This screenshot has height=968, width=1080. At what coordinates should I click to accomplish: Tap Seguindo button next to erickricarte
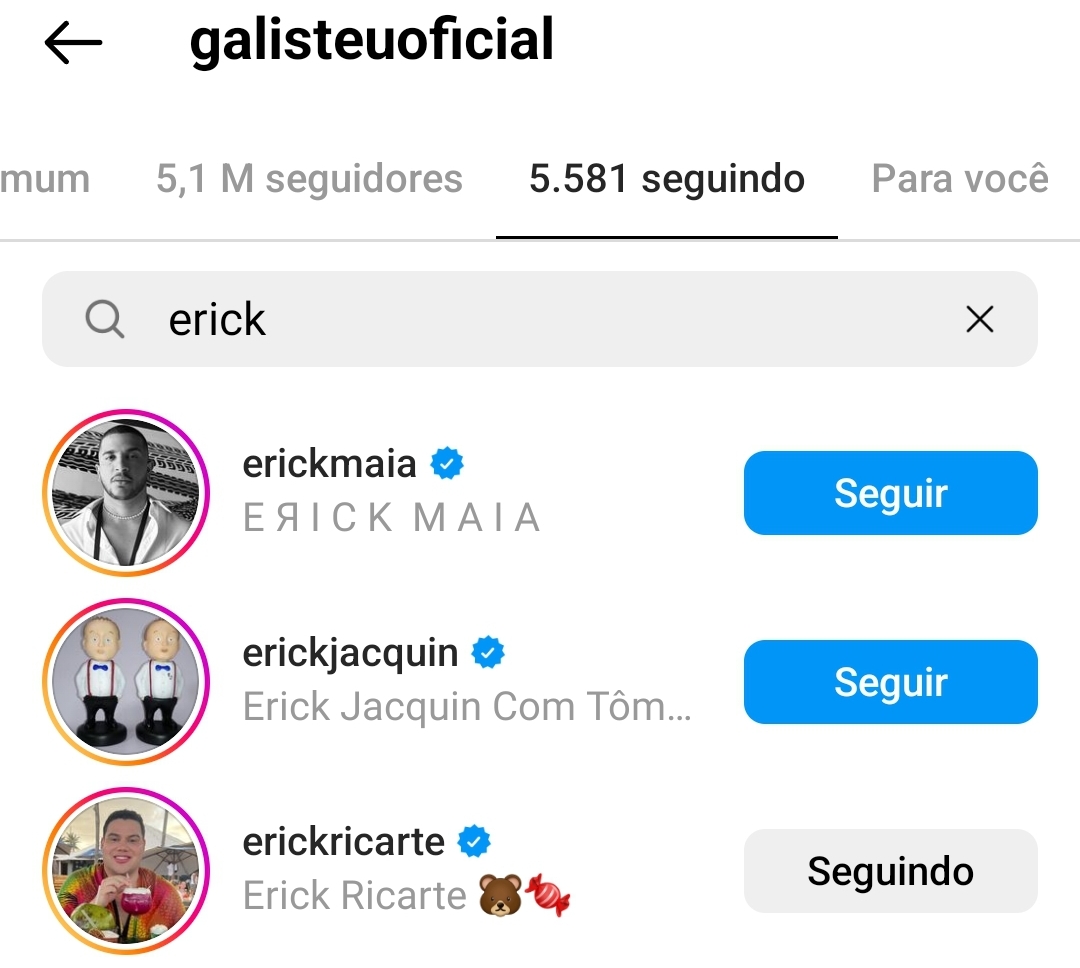890,871
